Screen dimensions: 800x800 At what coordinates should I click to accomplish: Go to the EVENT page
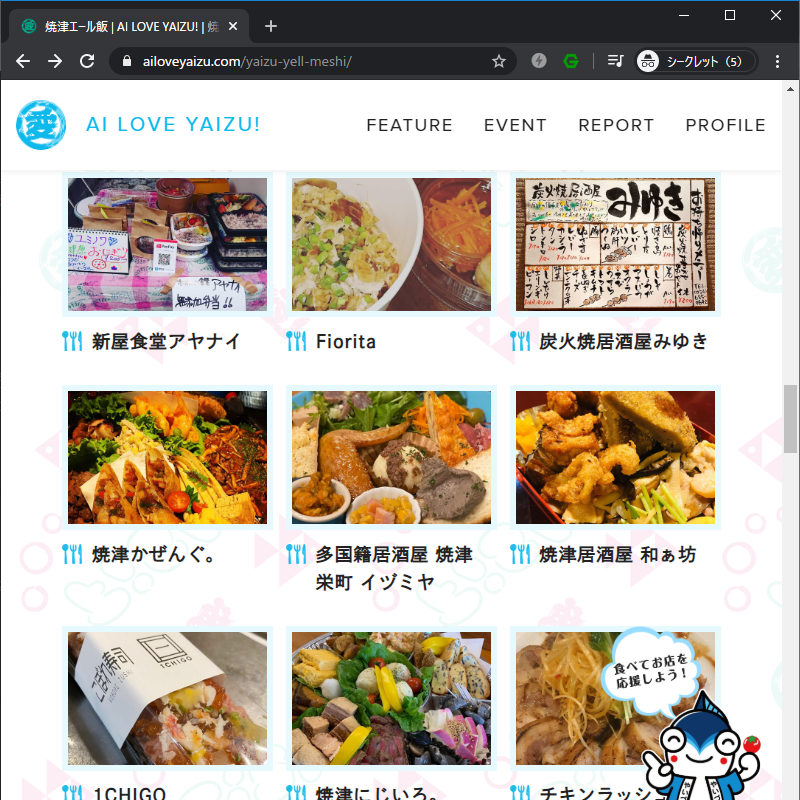[x=515, y=125]
